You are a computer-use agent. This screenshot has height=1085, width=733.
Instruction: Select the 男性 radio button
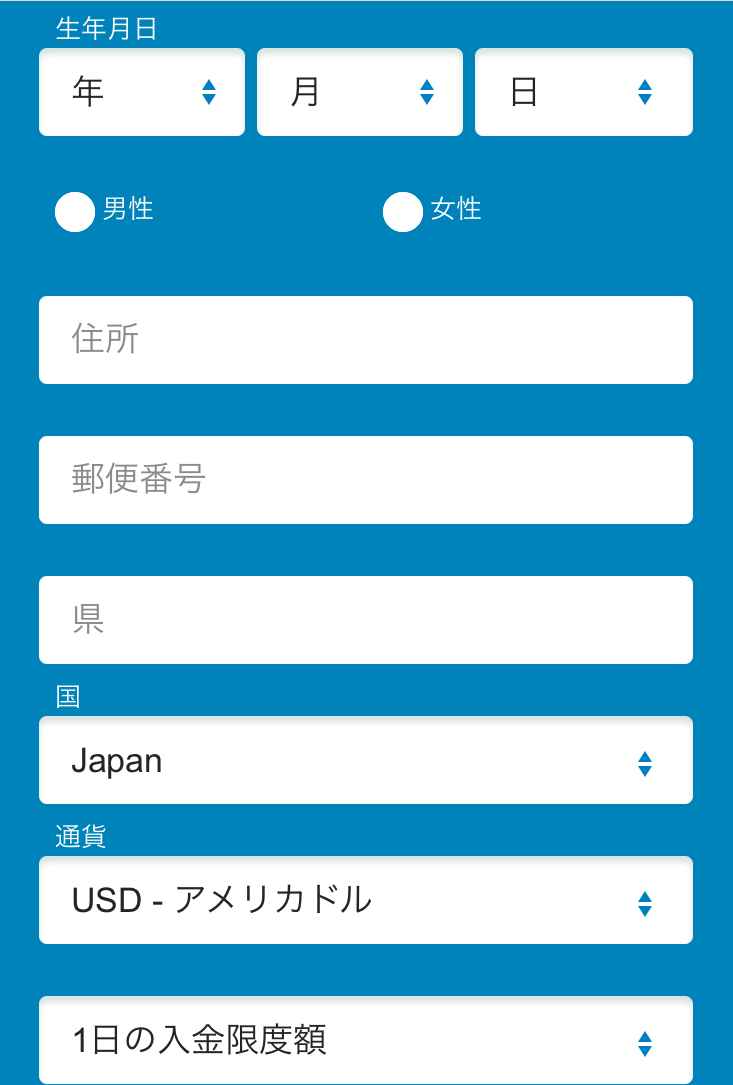click(75, 212)
